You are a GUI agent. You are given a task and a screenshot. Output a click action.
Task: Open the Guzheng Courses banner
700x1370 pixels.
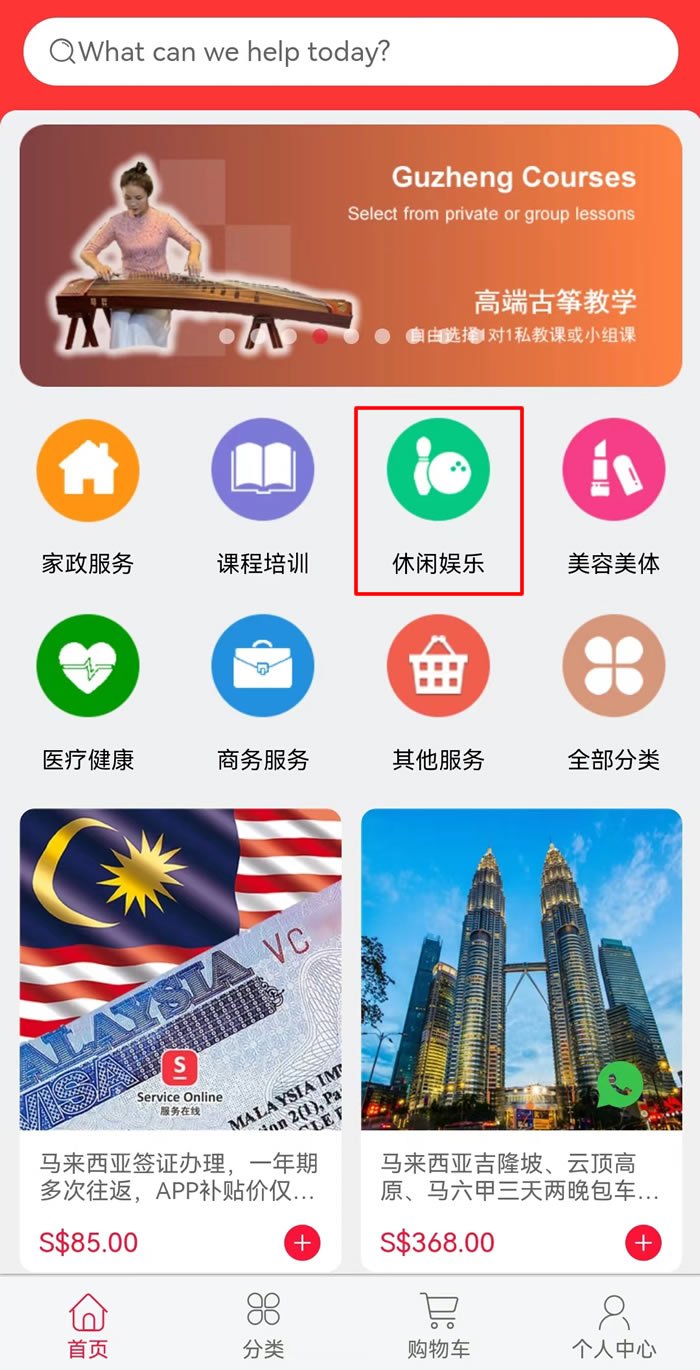[350, 255]
